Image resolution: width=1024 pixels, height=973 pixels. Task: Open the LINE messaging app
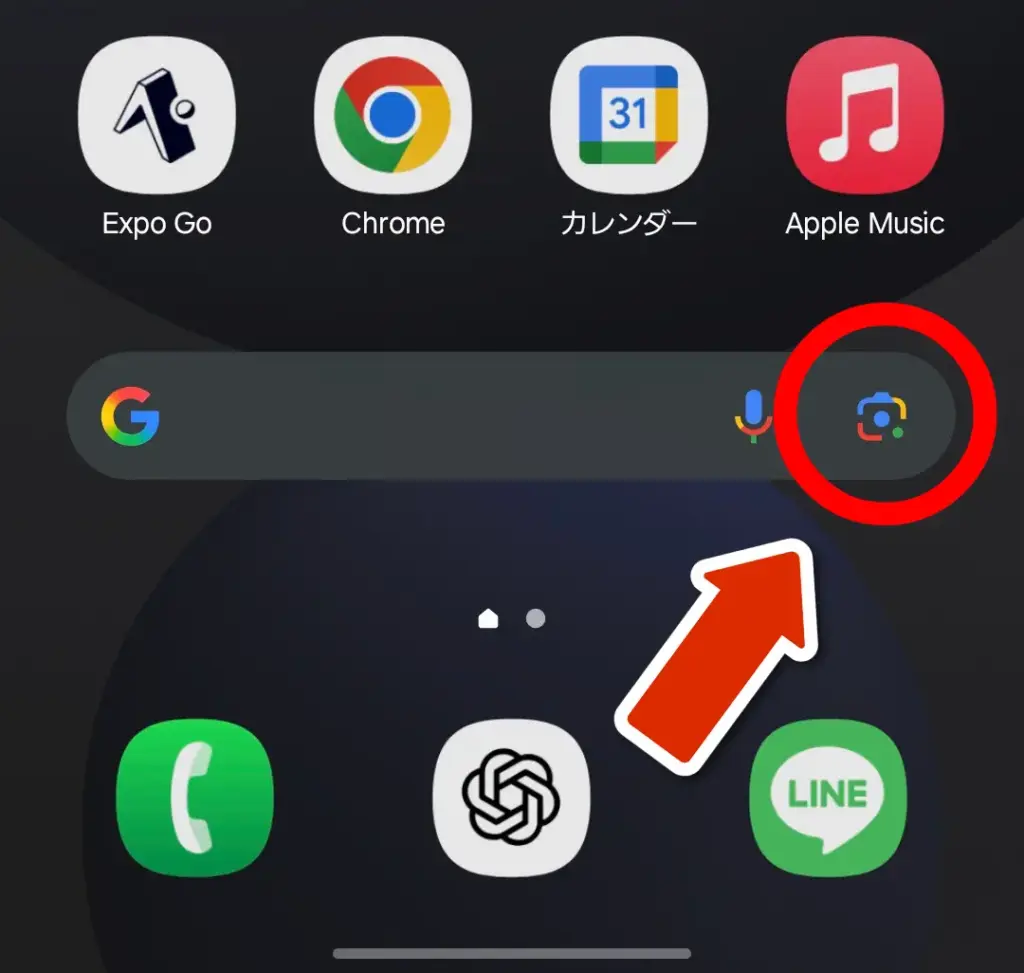pos(827,797)
